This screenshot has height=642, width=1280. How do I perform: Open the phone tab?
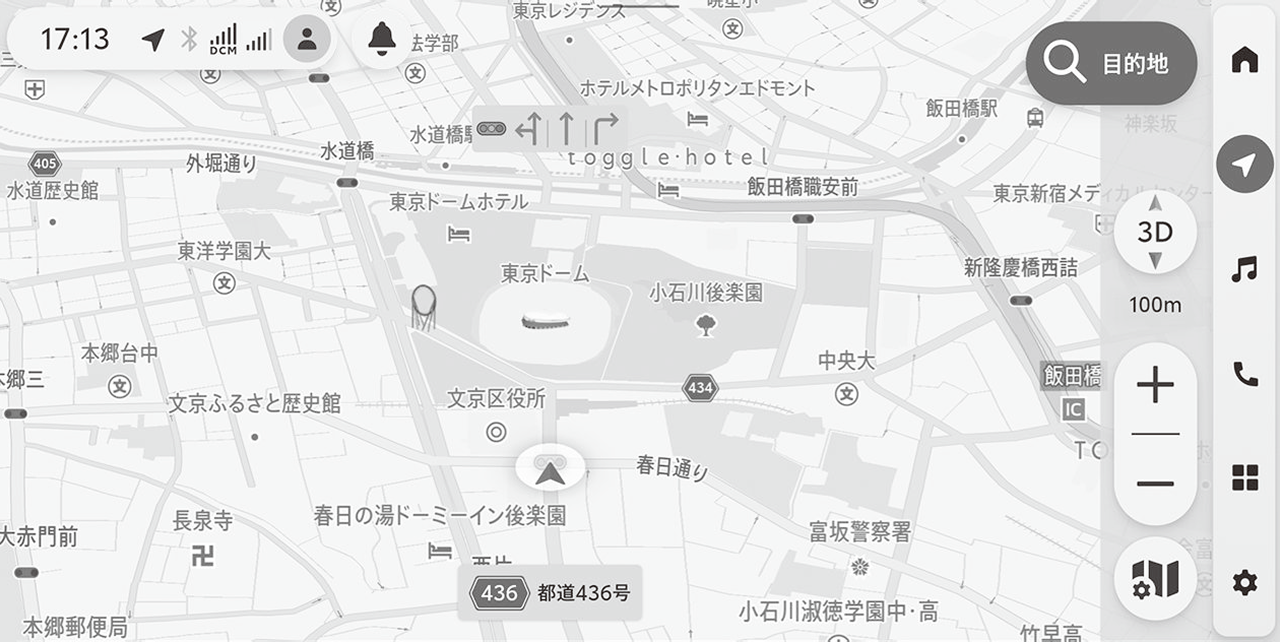coord(1244,374)
